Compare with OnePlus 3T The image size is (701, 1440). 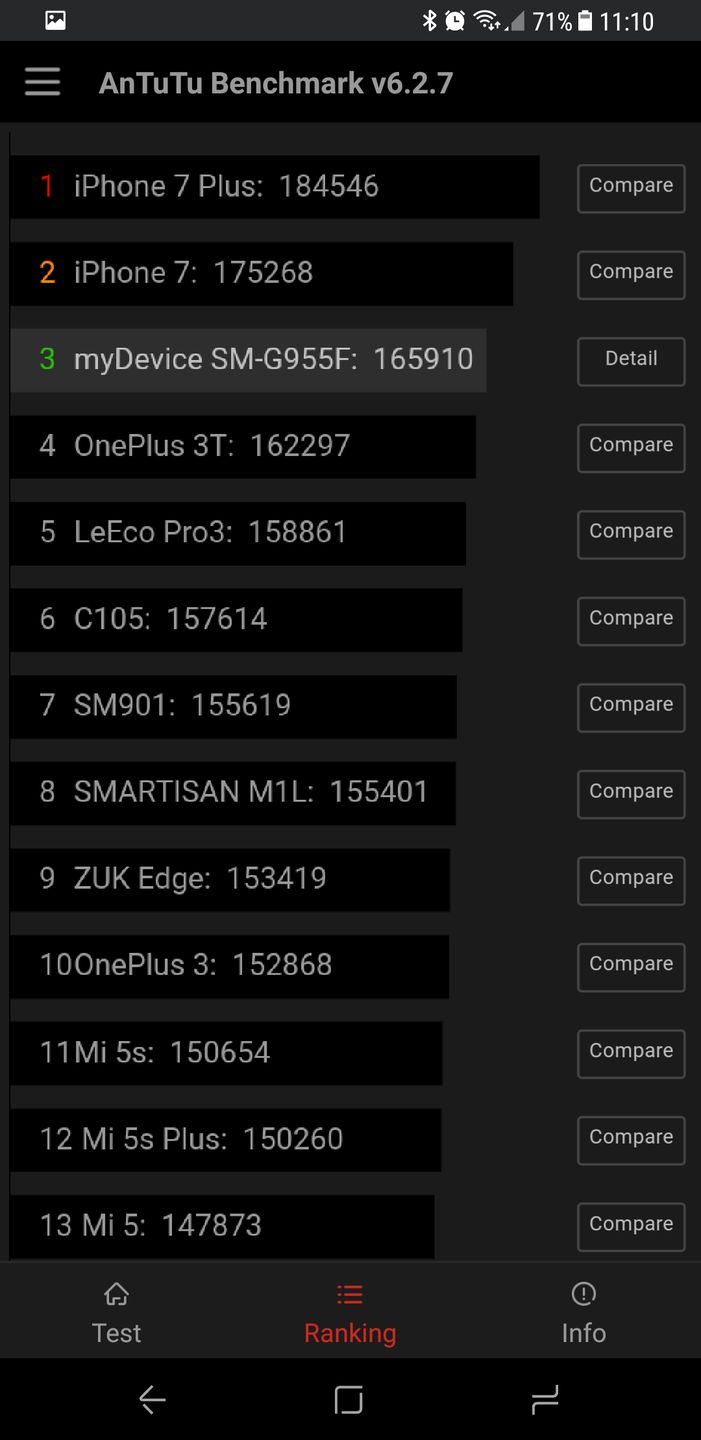tap(630, 447)
